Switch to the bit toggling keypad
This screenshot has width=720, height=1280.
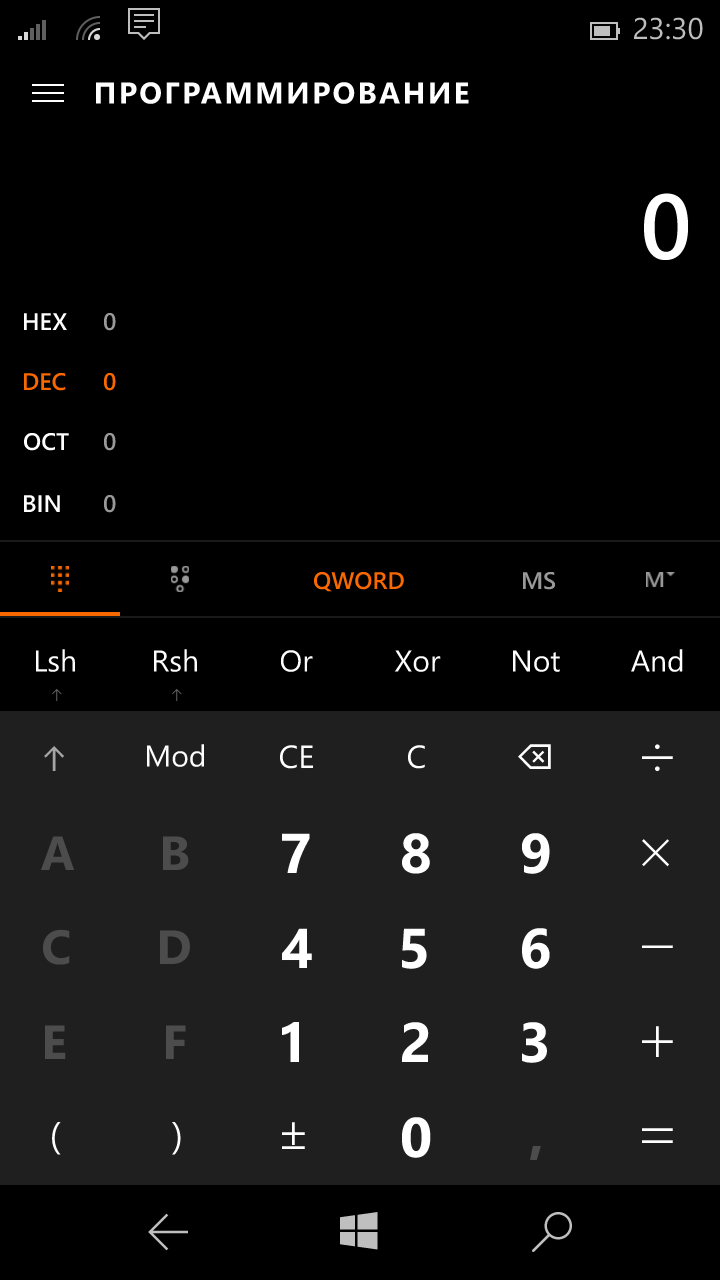tap(180, 579)
